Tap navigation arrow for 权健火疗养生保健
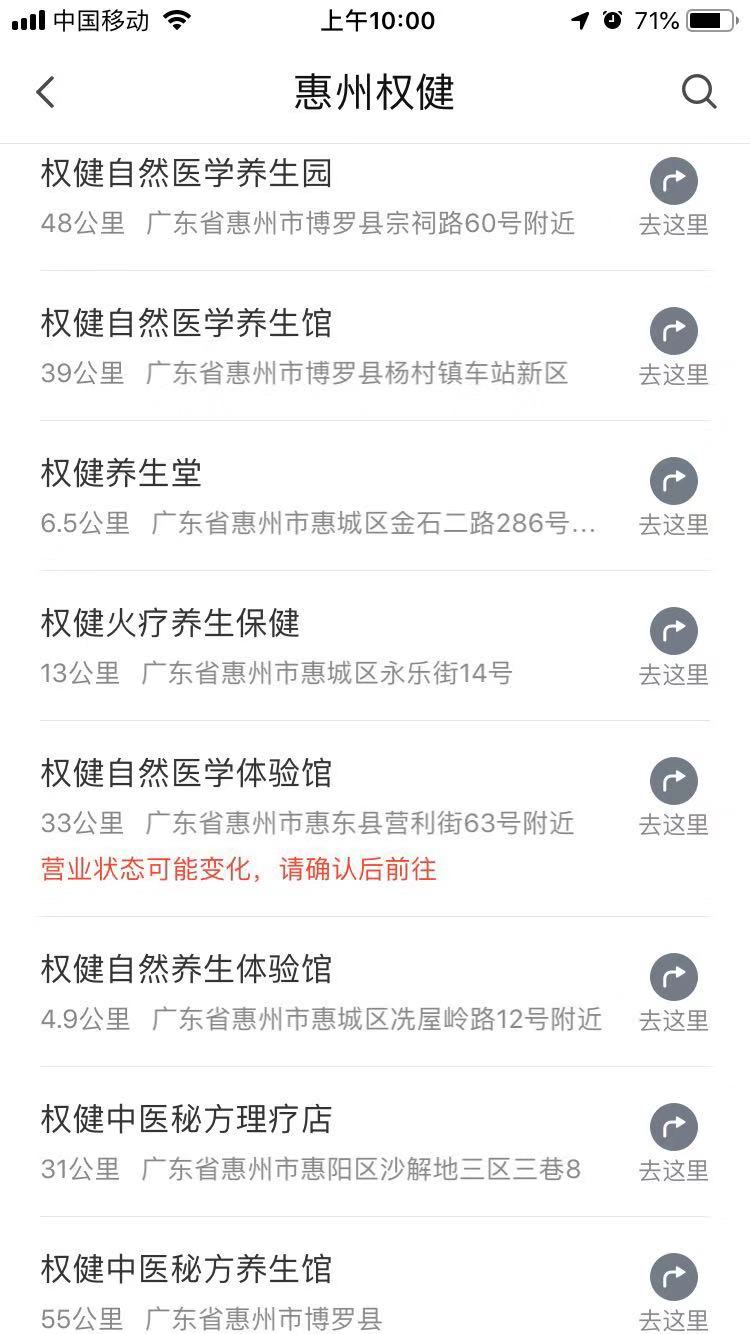The height and width of the screenshot is (1334, 750). [673, 631]
